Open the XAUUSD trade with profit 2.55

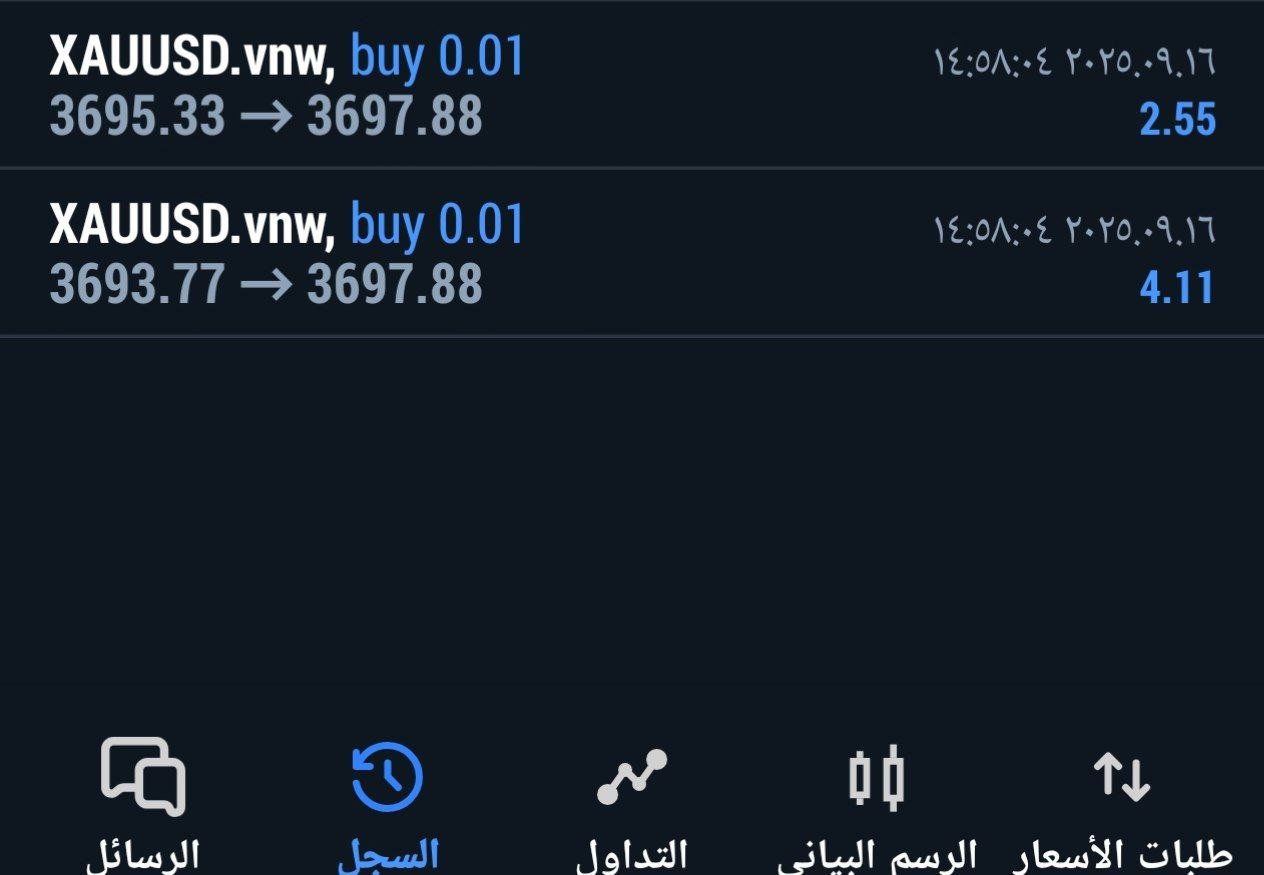tap(632, 86)
